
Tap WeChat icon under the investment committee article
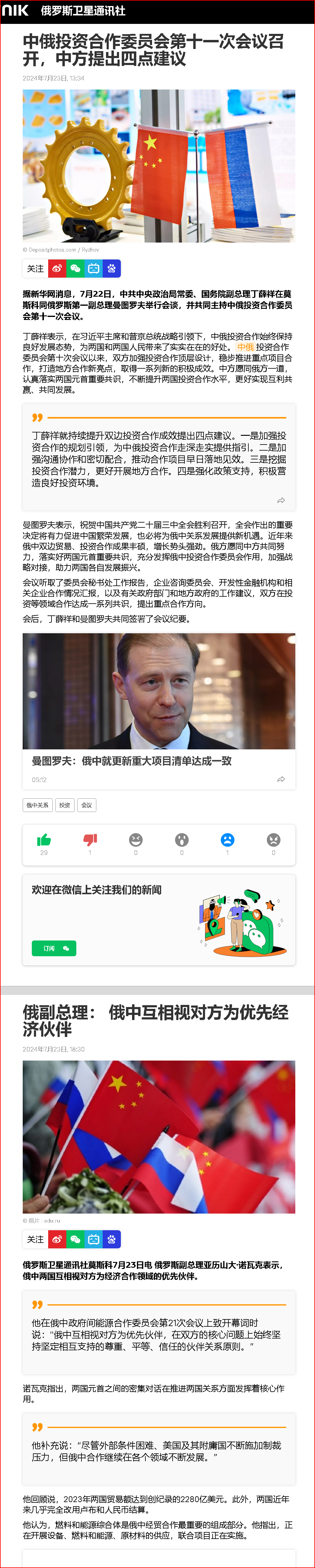click(x=75, y=269)
